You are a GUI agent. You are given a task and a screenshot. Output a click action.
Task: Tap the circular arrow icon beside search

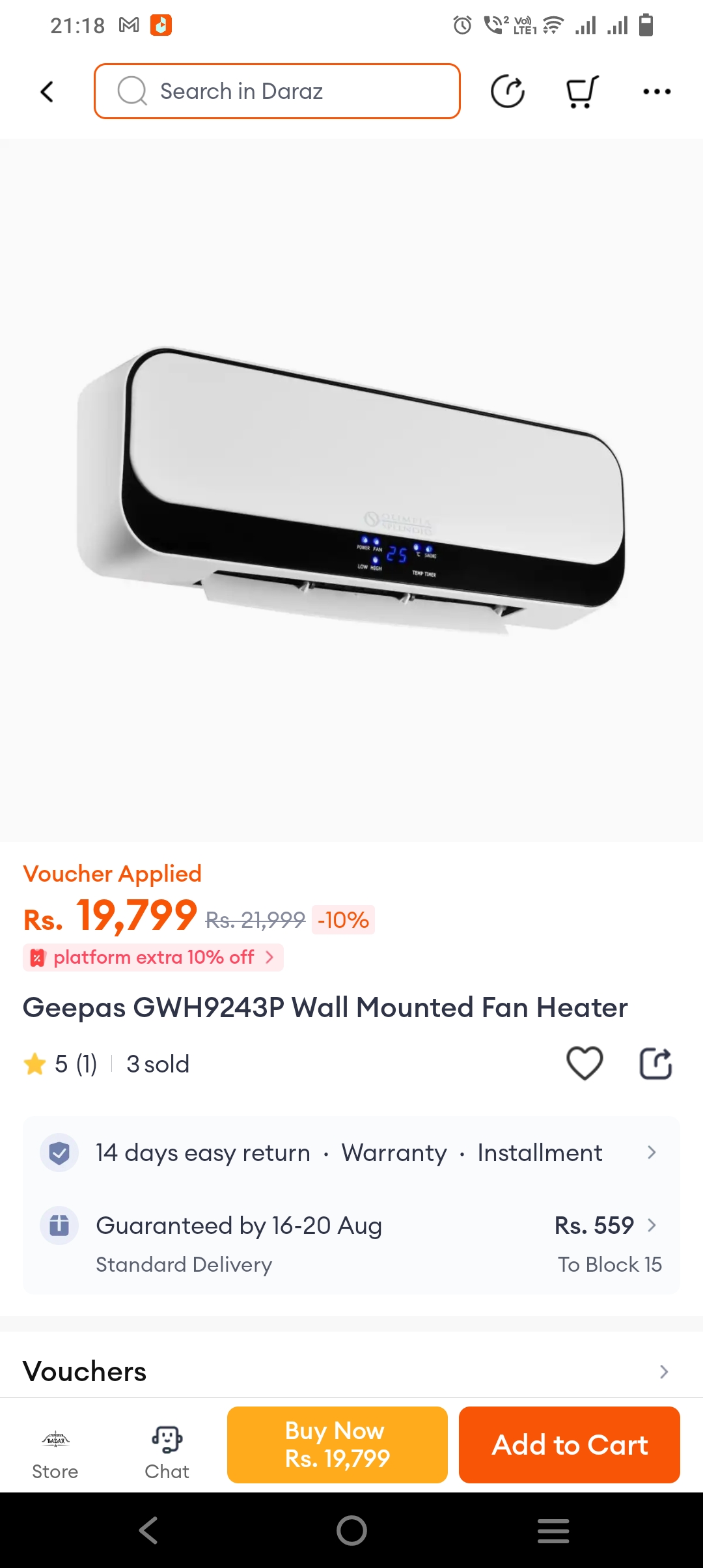pos(508,92)
